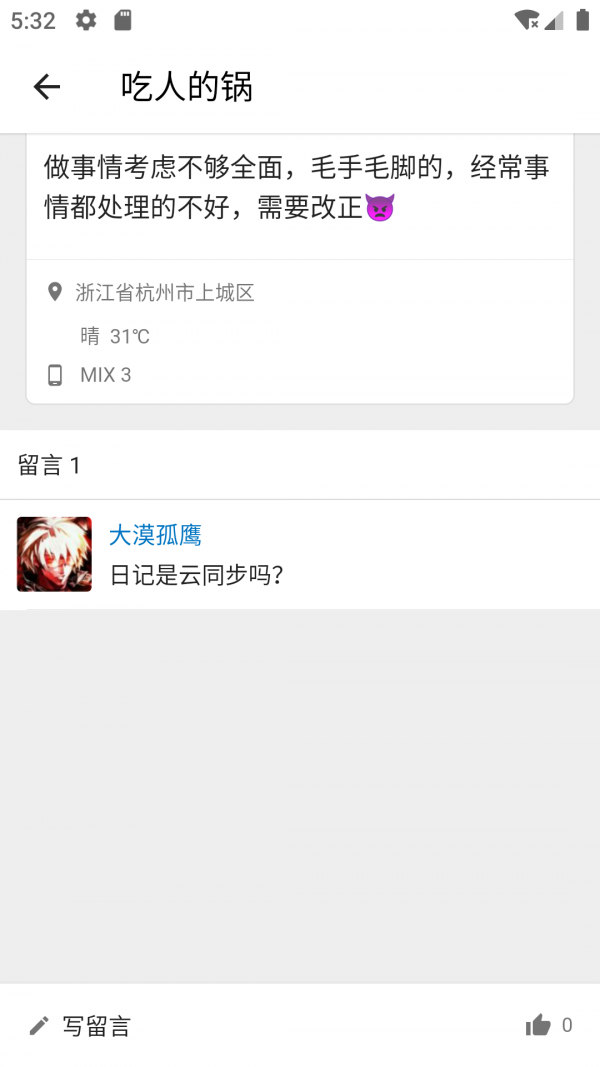Write a comment via 写留言
This screenshot has height=1067, width=600.
pos(80,1025)
